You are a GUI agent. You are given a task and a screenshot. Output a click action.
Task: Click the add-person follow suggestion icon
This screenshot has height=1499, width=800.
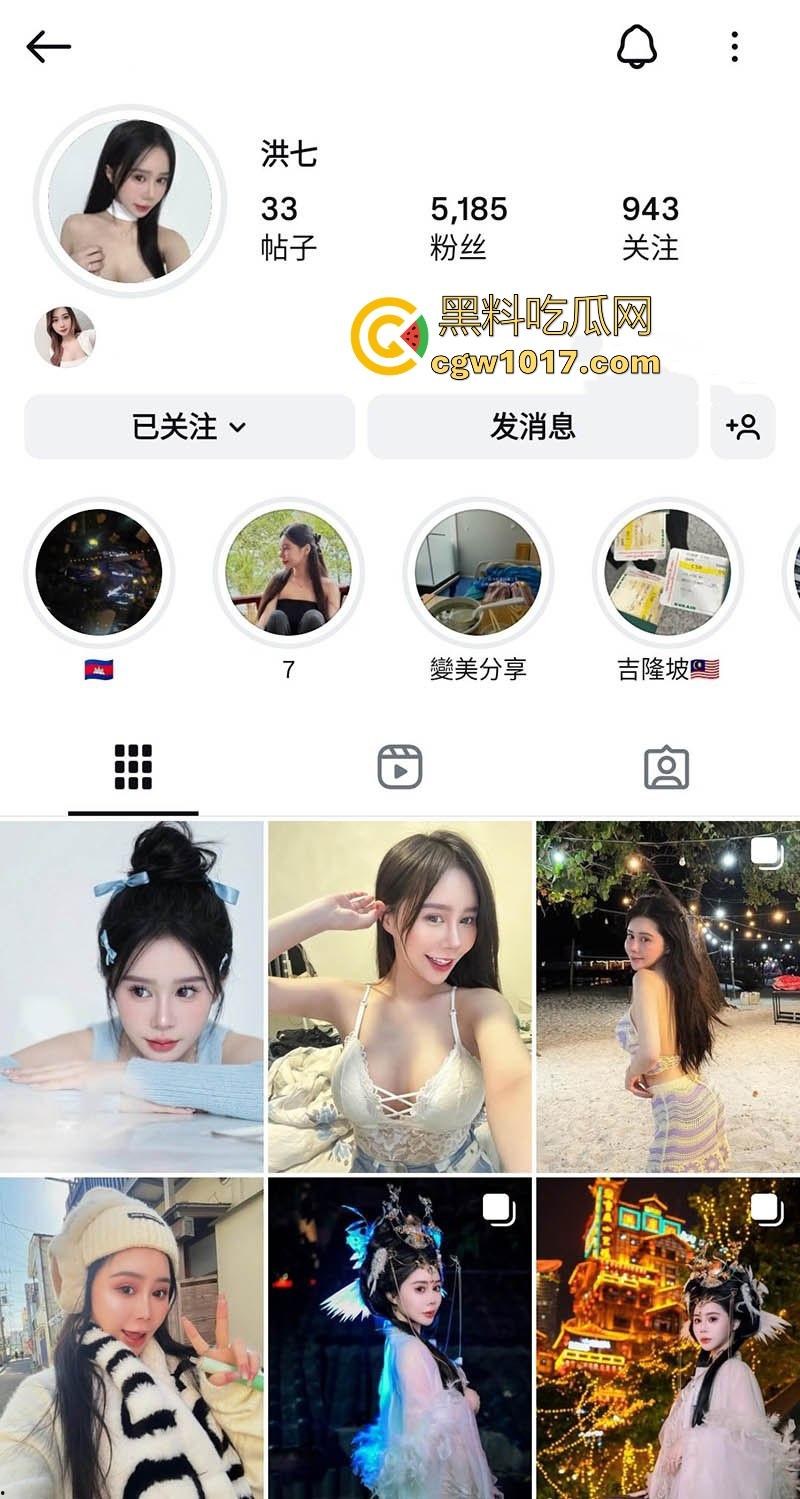(x=745, y=426)
